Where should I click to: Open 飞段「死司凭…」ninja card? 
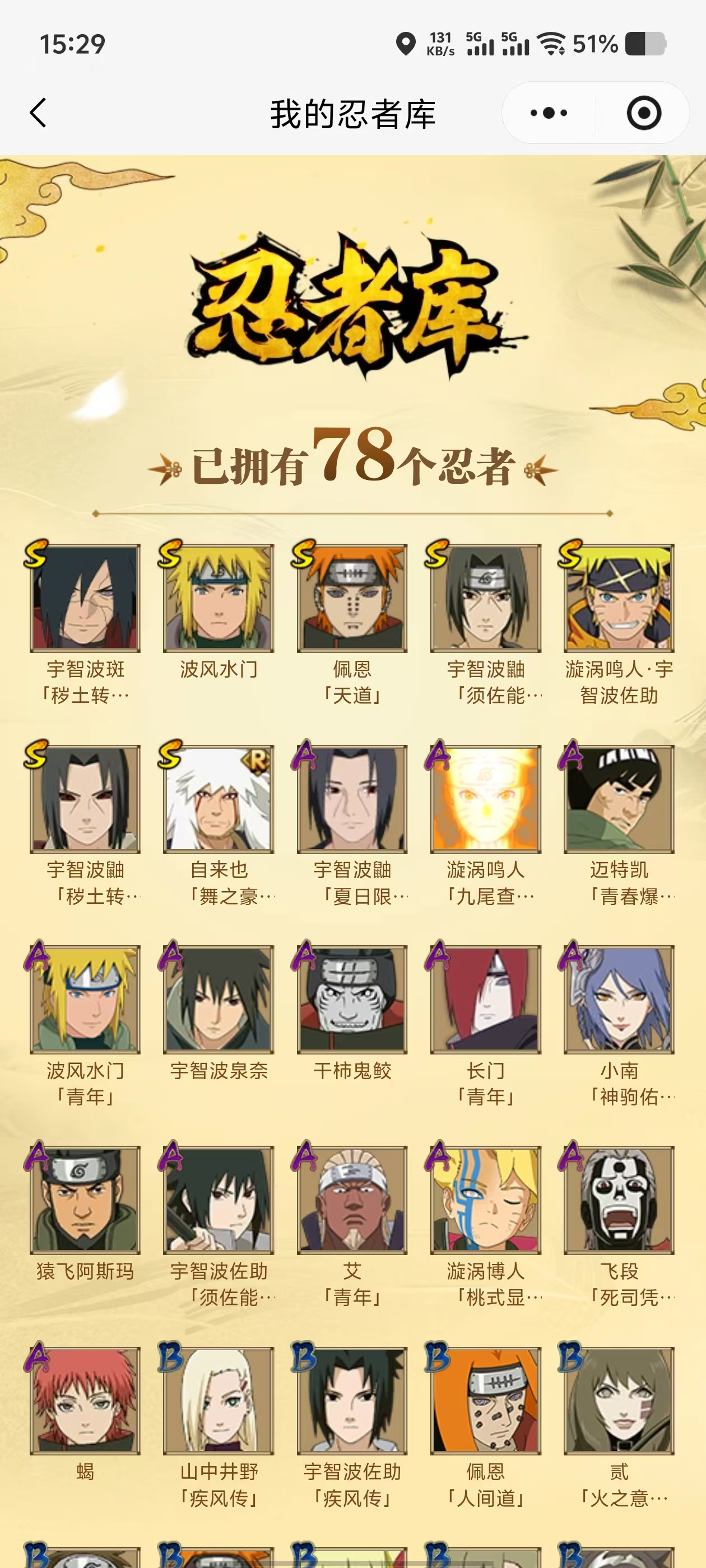point(619,1200)
